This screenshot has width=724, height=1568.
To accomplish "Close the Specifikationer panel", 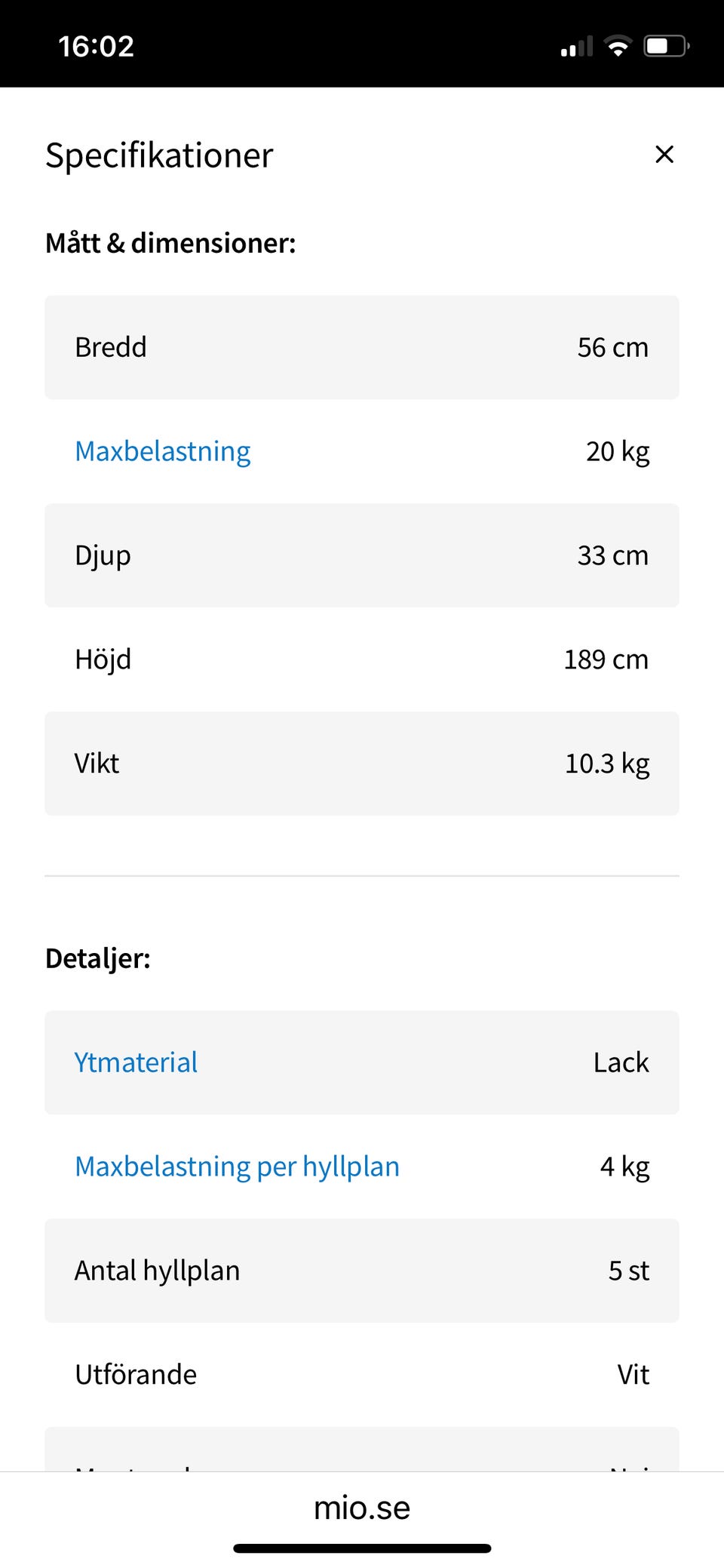I will 664,154.
